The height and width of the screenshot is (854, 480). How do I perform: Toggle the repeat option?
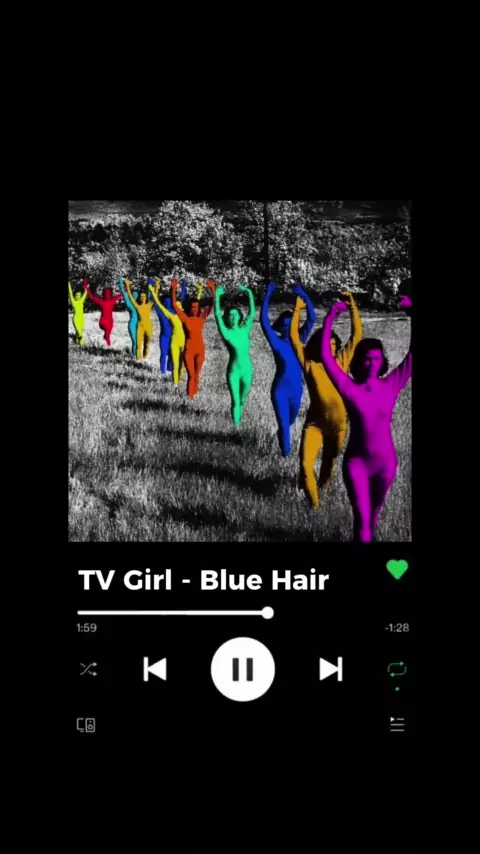coord(397,669)
